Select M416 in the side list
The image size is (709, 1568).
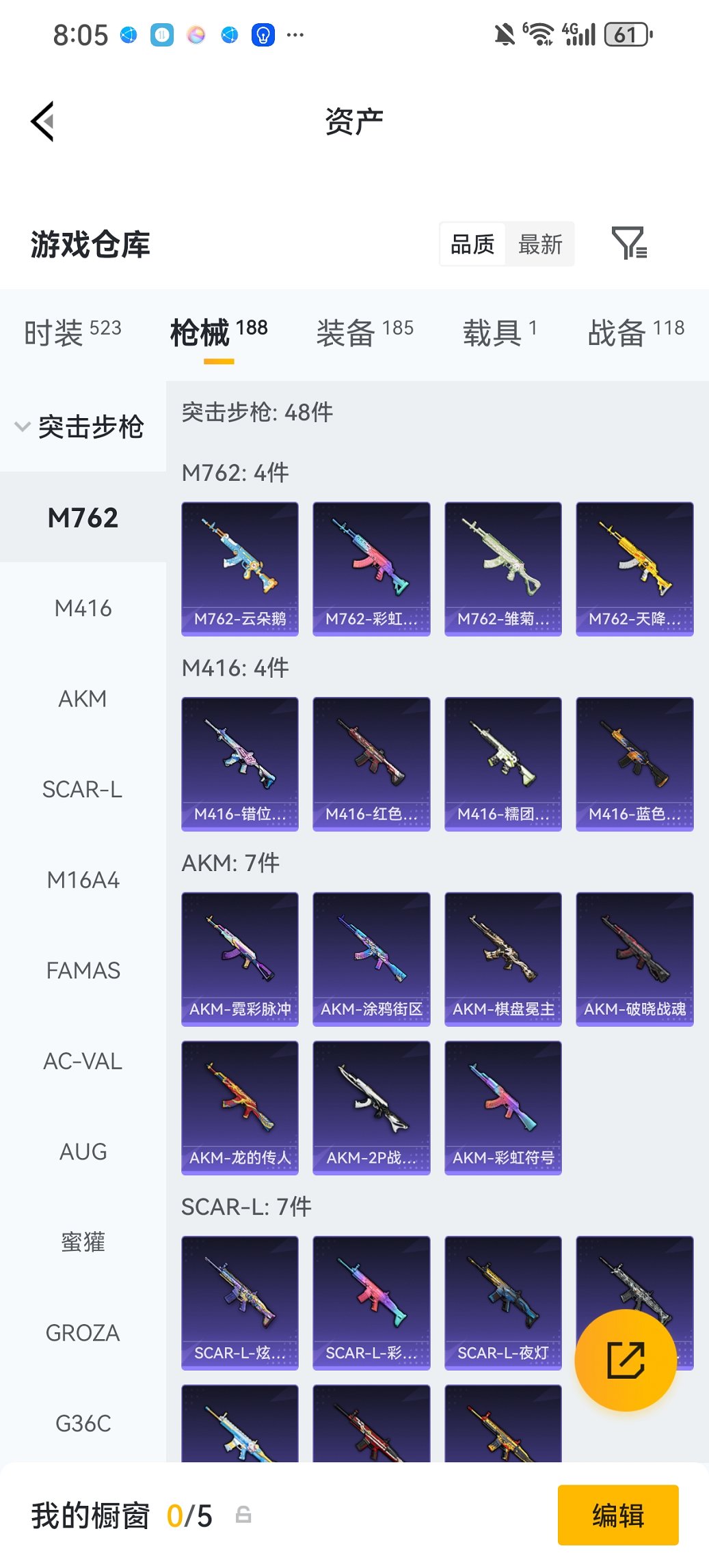pyautogui.click(x=83, y=608)
